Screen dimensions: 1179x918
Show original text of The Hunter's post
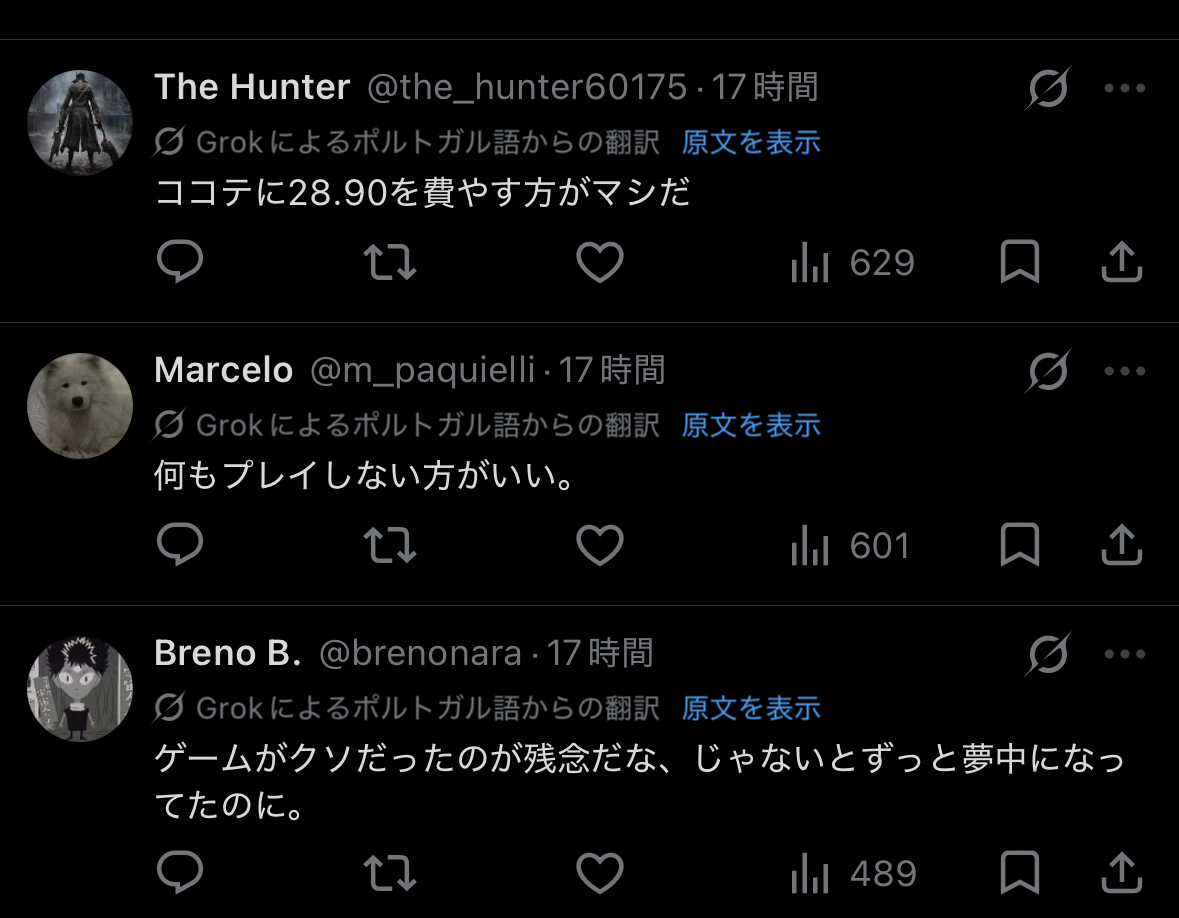(751, 143)
